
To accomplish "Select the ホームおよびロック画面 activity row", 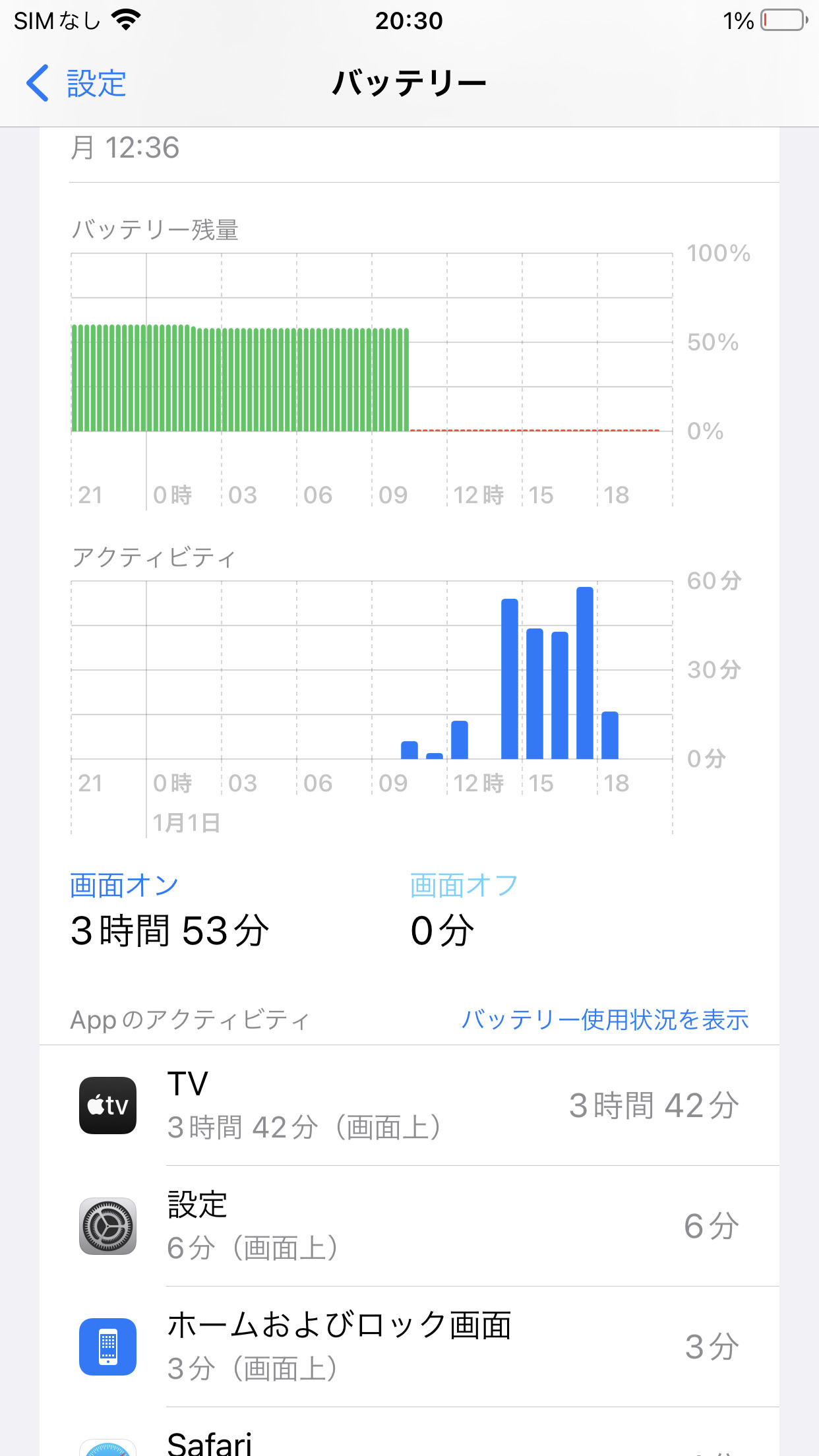I will coord(409,1347).
